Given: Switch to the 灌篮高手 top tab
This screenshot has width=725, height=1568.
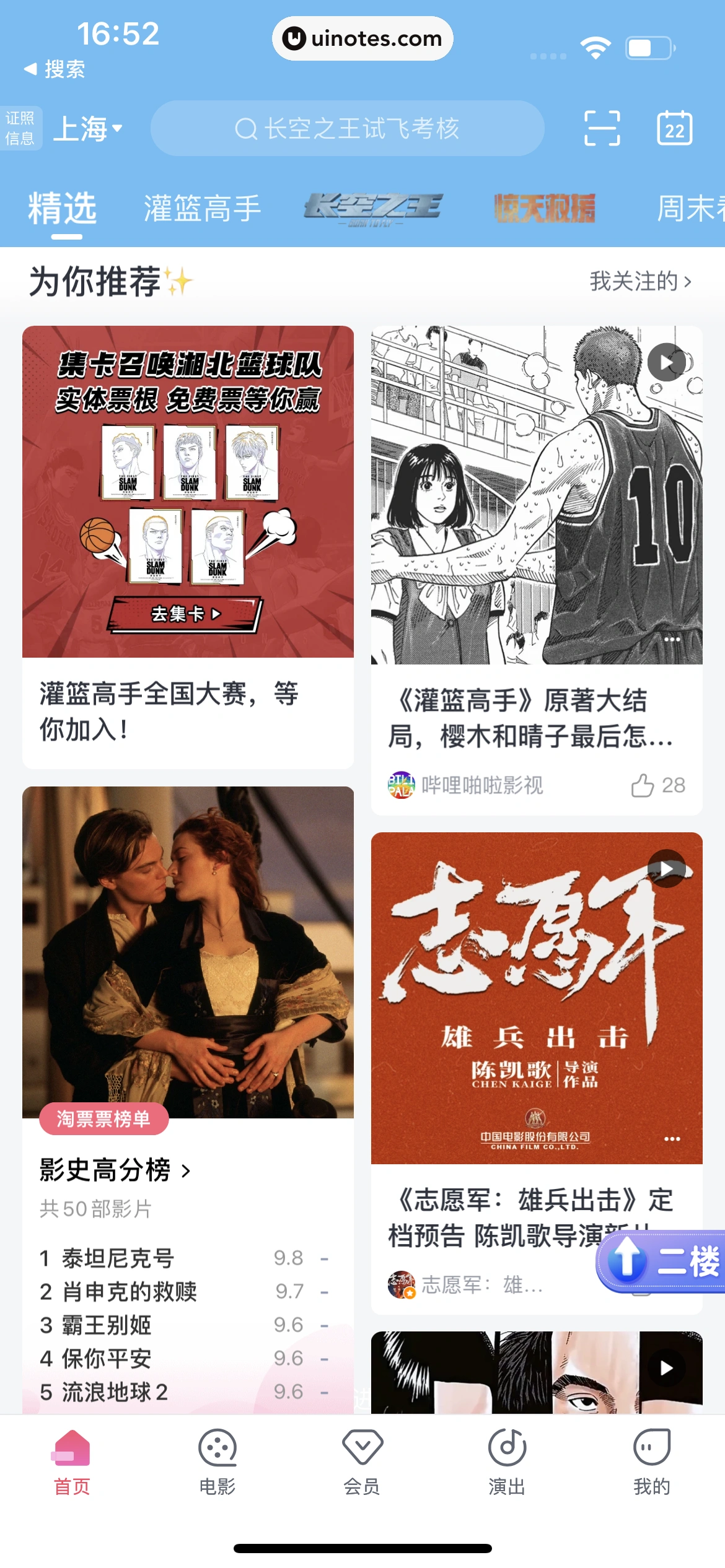Looking at the screenshot, I should click(x=202, y=208).
